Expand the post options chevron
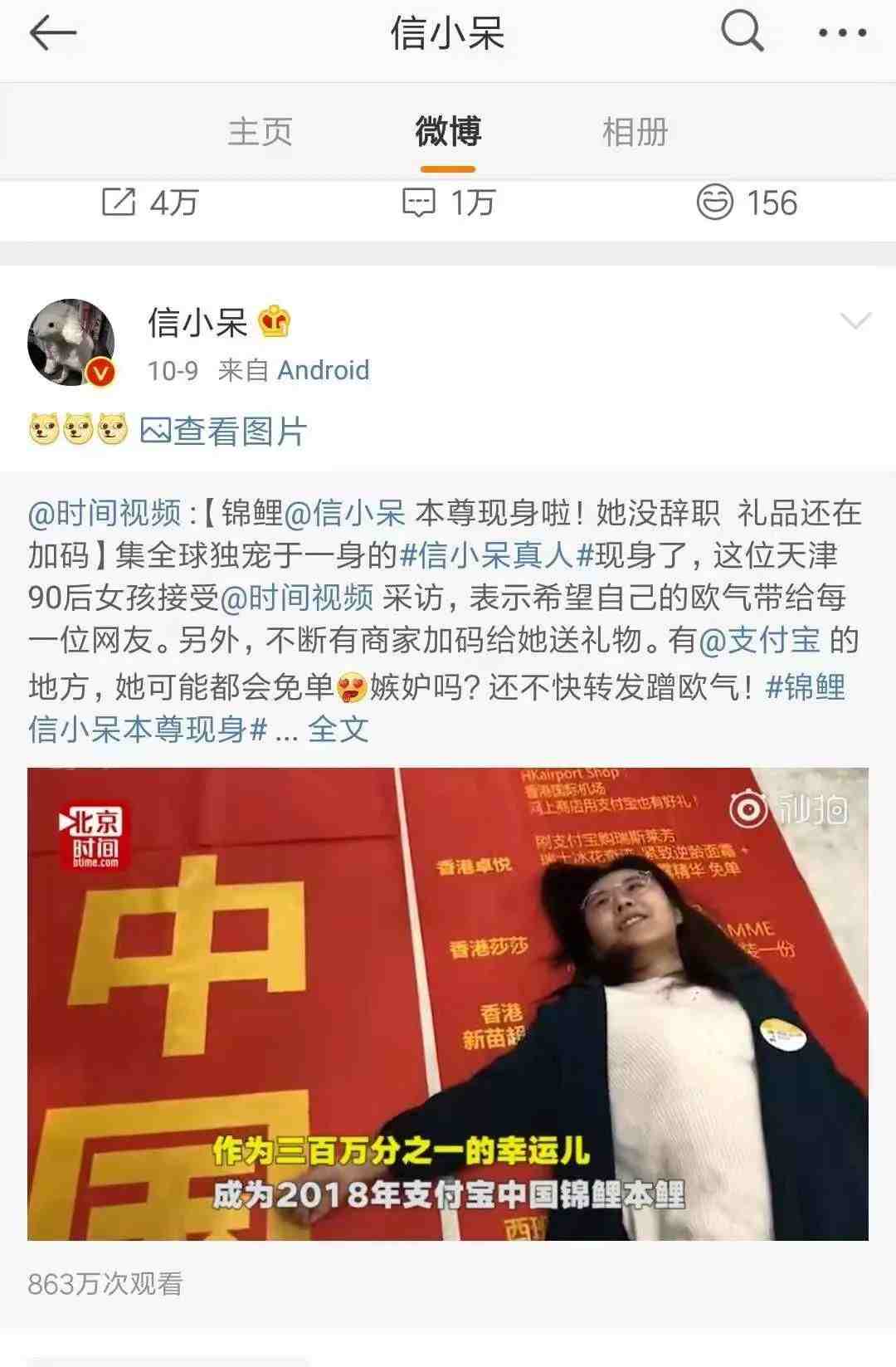Image resolution: width=896 pixels, height=1367 pixels. click(x=855, y=321)
